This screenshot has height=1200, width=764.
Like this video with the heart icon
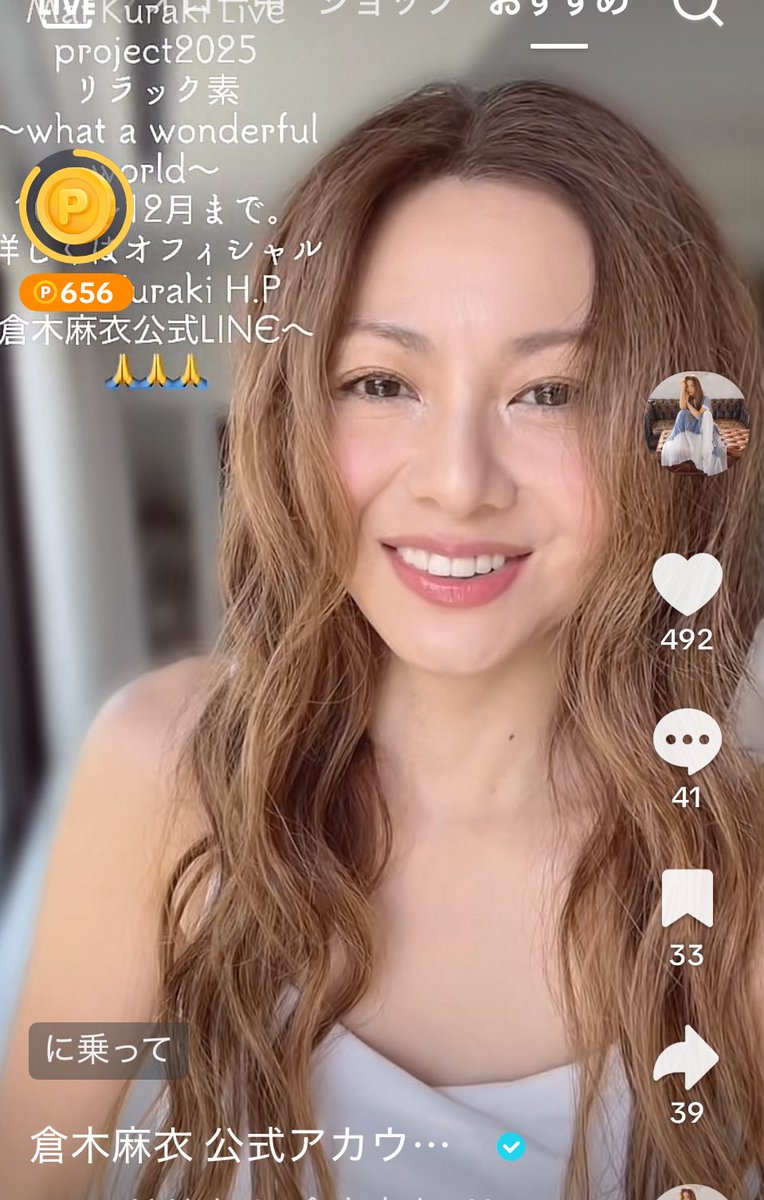tap(687, 585)
